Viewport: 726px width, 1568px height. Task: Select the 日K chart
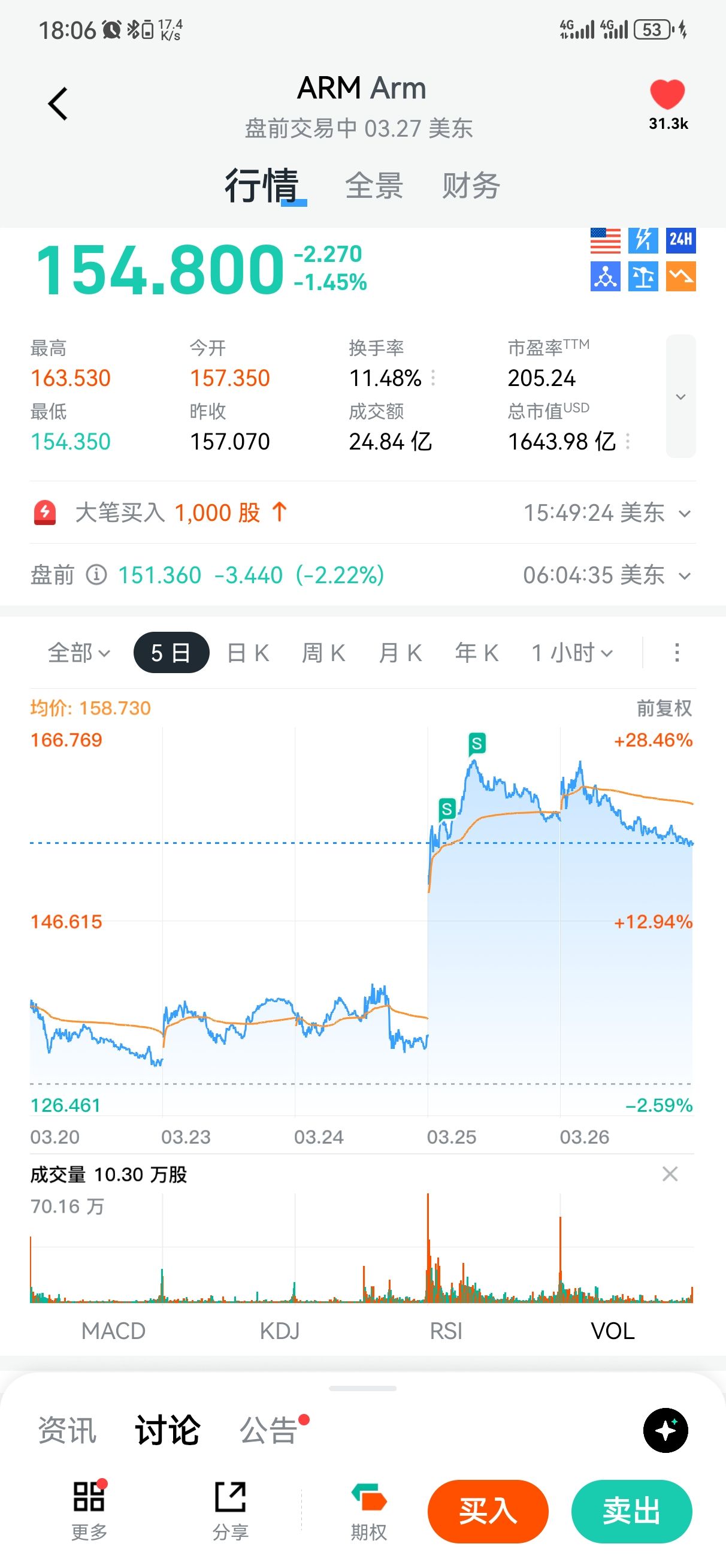pyautogui.click(x=247, y=653)
